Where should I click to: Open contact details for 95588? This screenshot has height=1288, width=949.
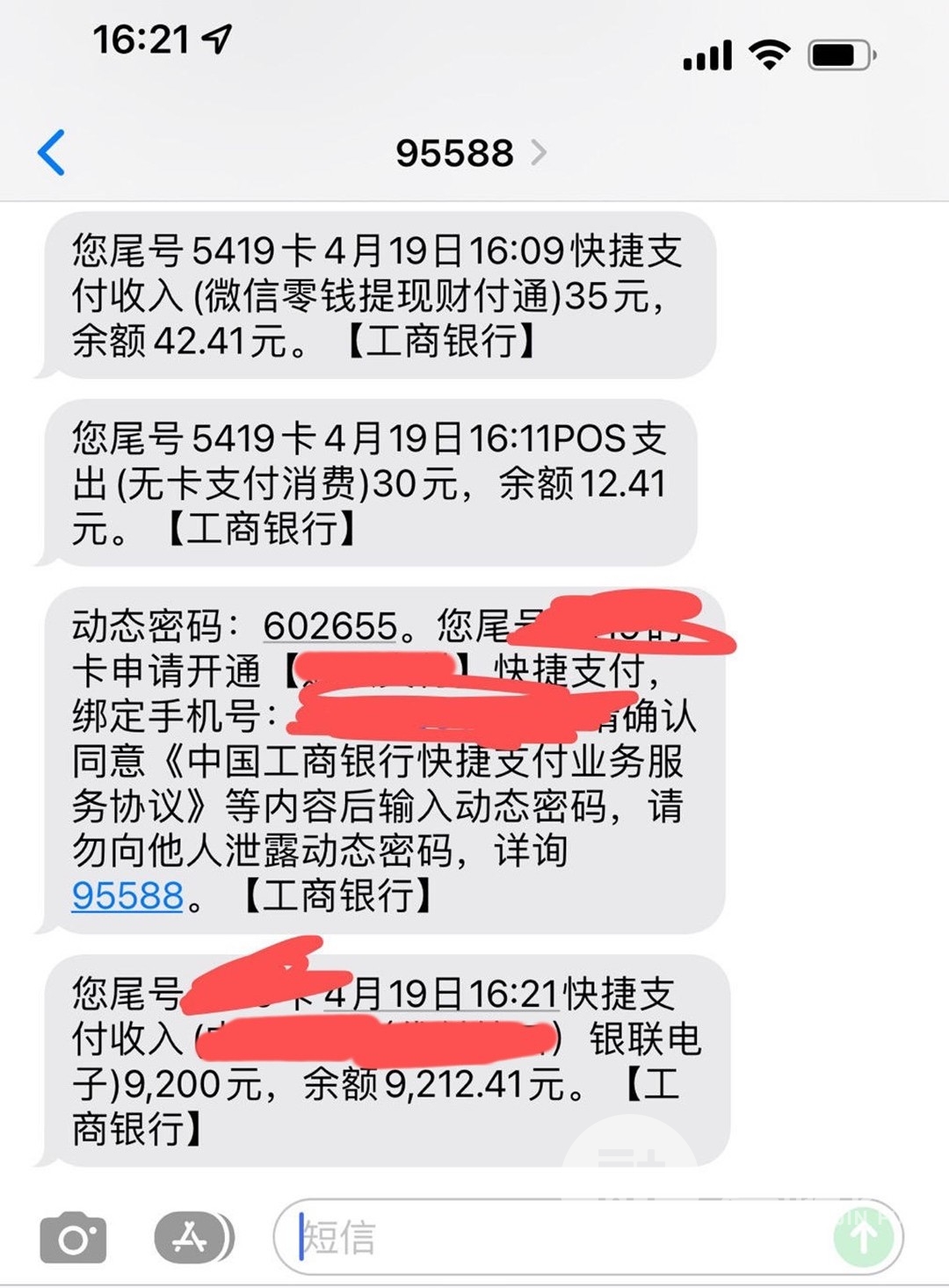pyautogui.click(x=469, y=153)
